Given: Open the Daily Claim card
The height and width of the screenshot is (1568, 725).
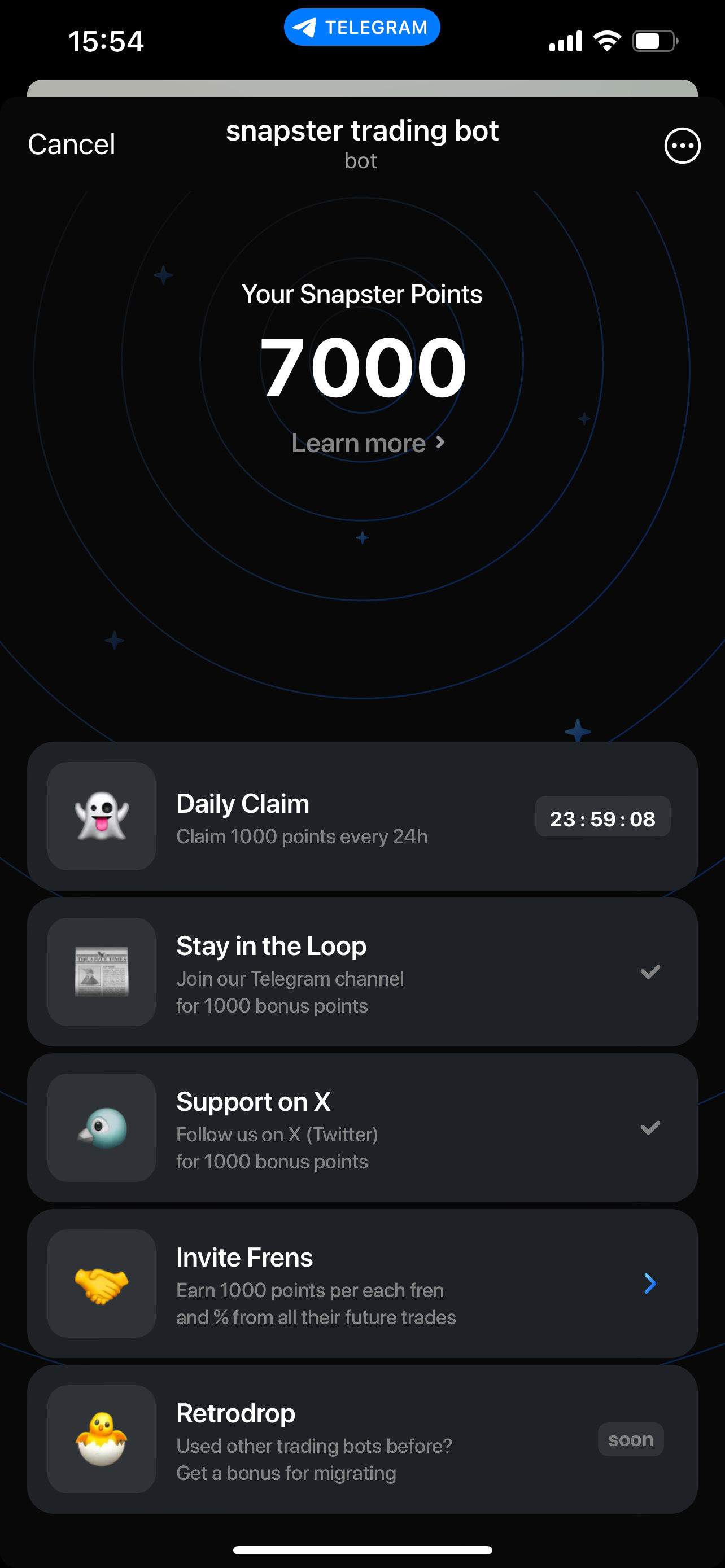Looking at the screenshot, I should point(361,816).
